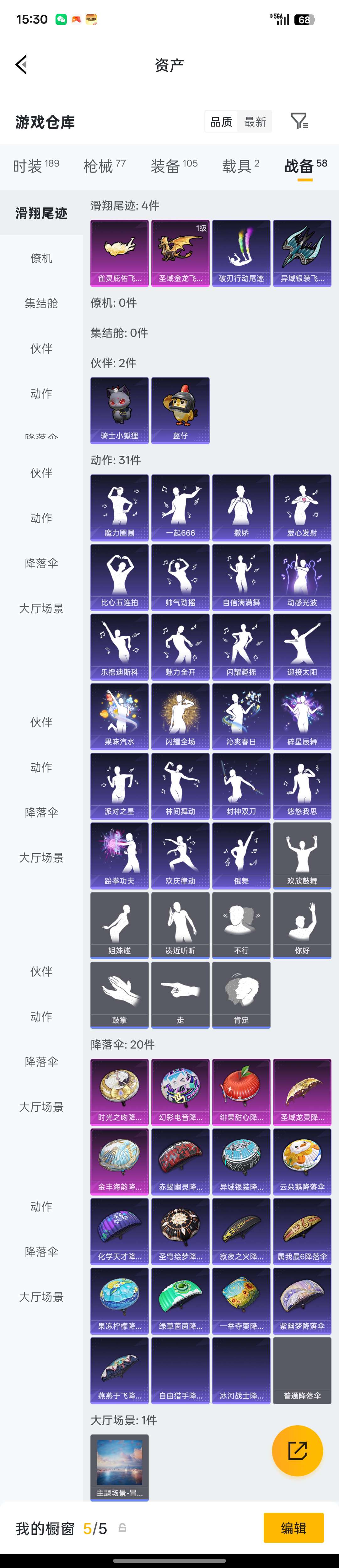Go back from the 资产 page
The height and width of the screenshot is (1568, 339).
click(x=22, y=65)
